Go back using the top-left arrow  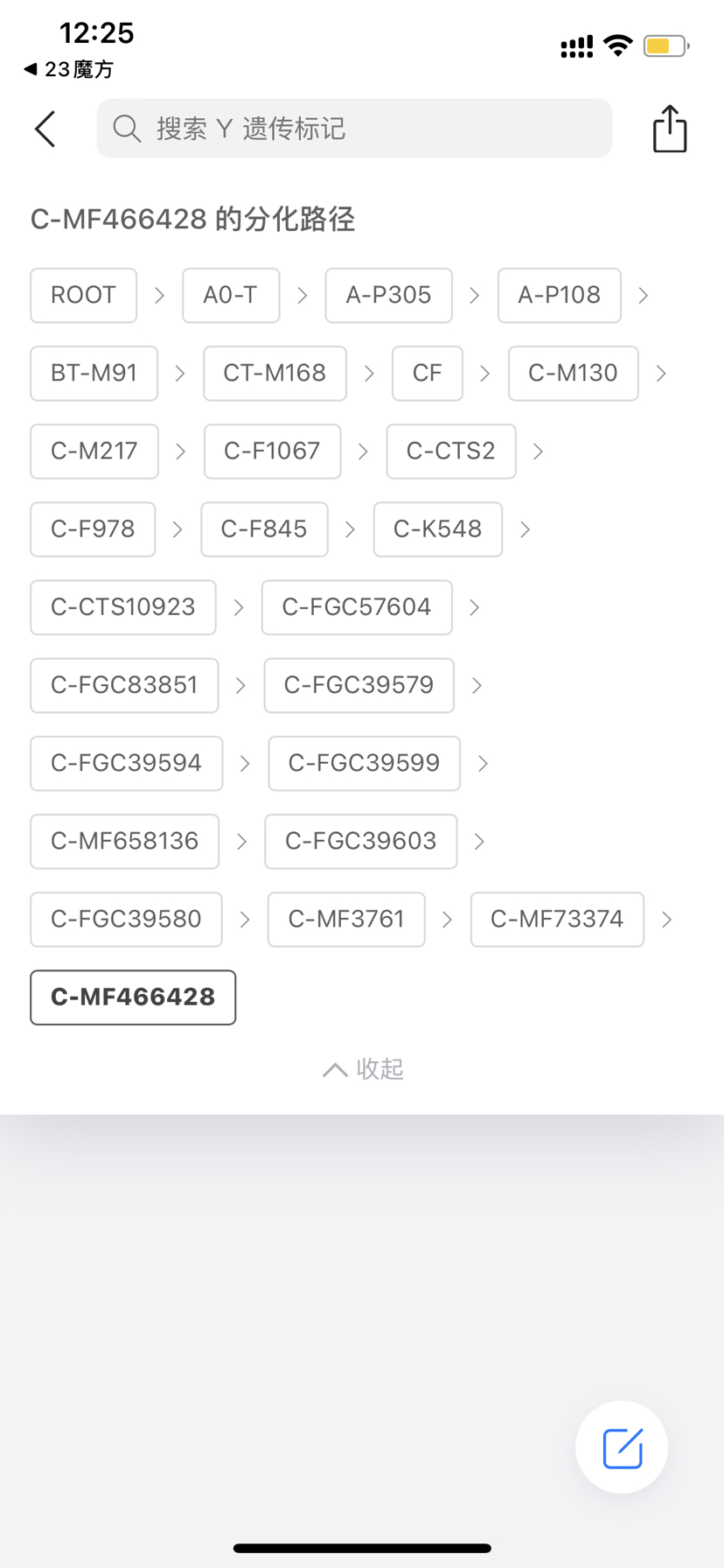[45, 129]
